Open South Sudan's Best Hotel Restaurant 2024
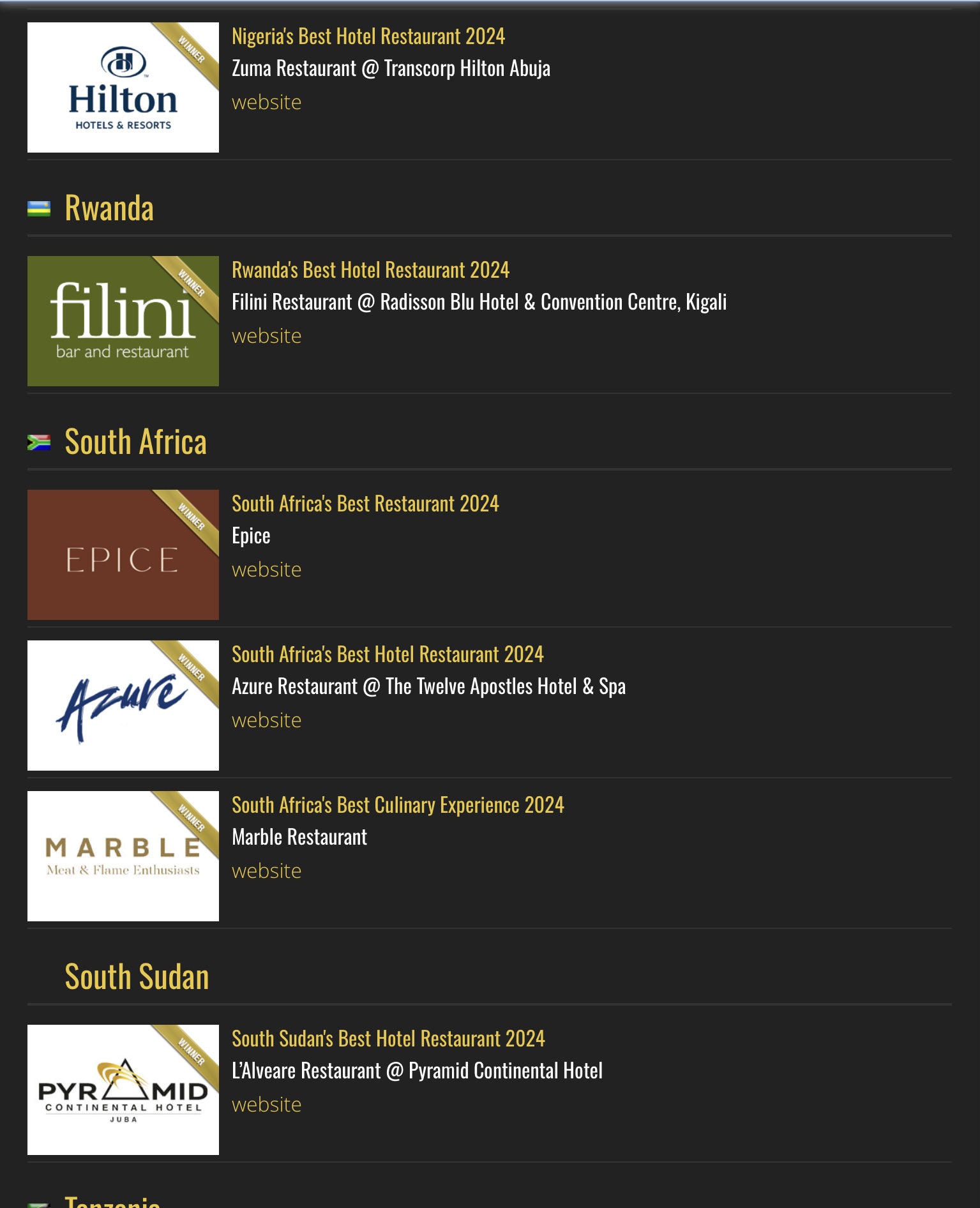 [388, 1039]
